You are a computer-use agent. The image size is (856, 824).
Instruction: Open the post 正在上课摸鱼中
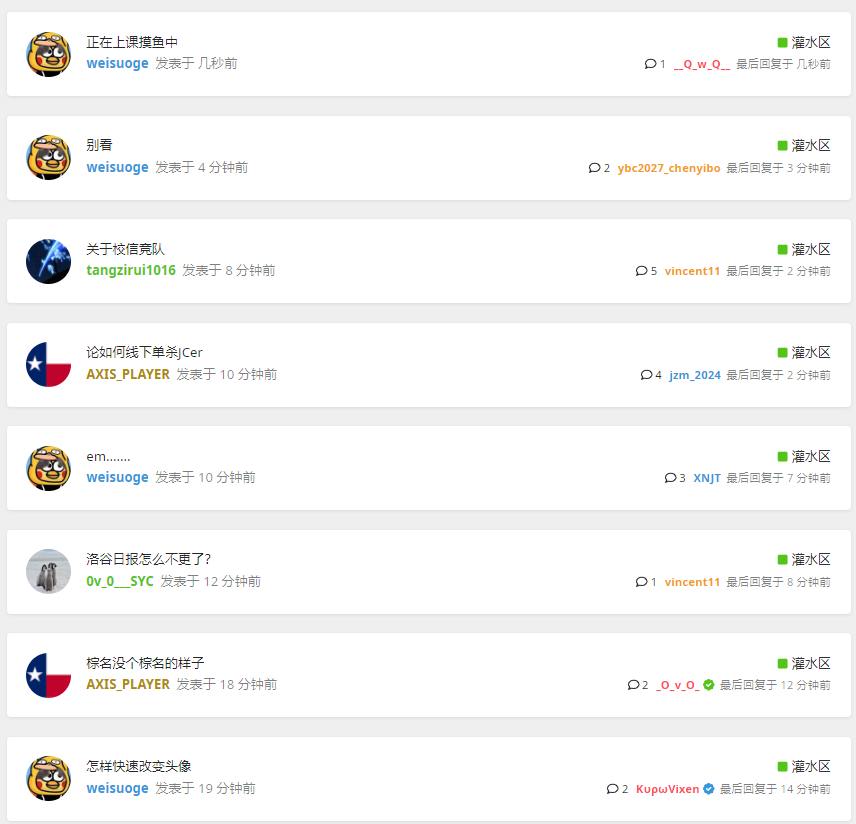click(x=132, y=42)
